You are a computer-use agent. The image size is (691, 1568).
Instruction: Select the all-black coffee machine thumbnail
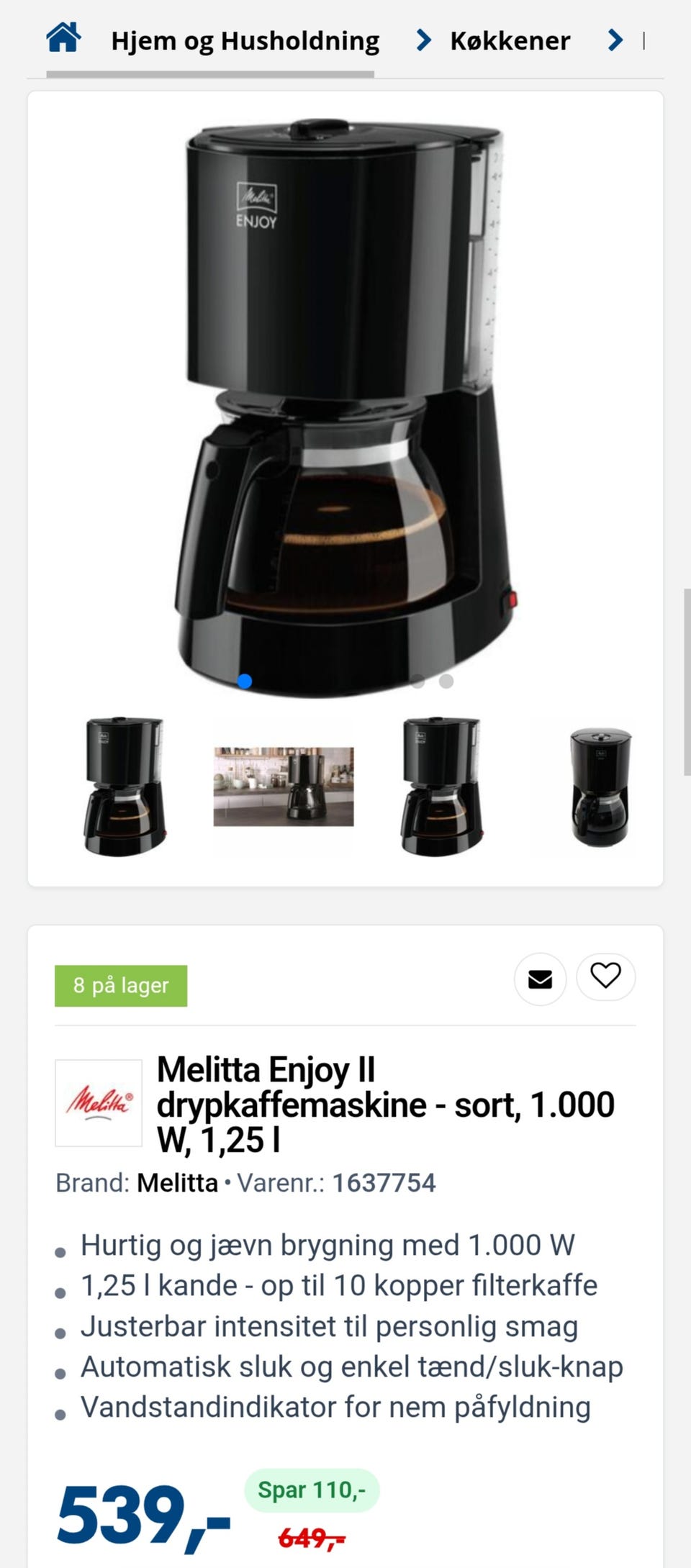(600, 787)
